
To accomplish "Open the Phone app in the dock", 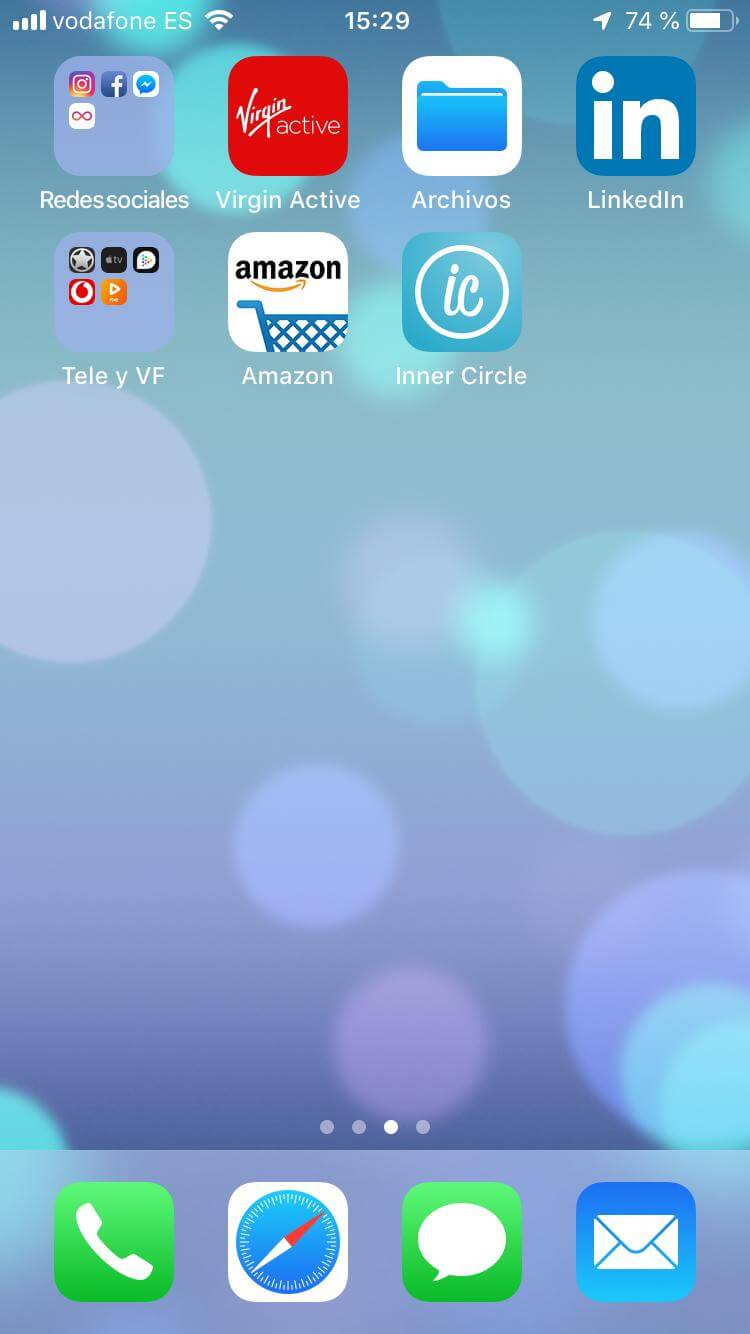I will coord(113,1241).
